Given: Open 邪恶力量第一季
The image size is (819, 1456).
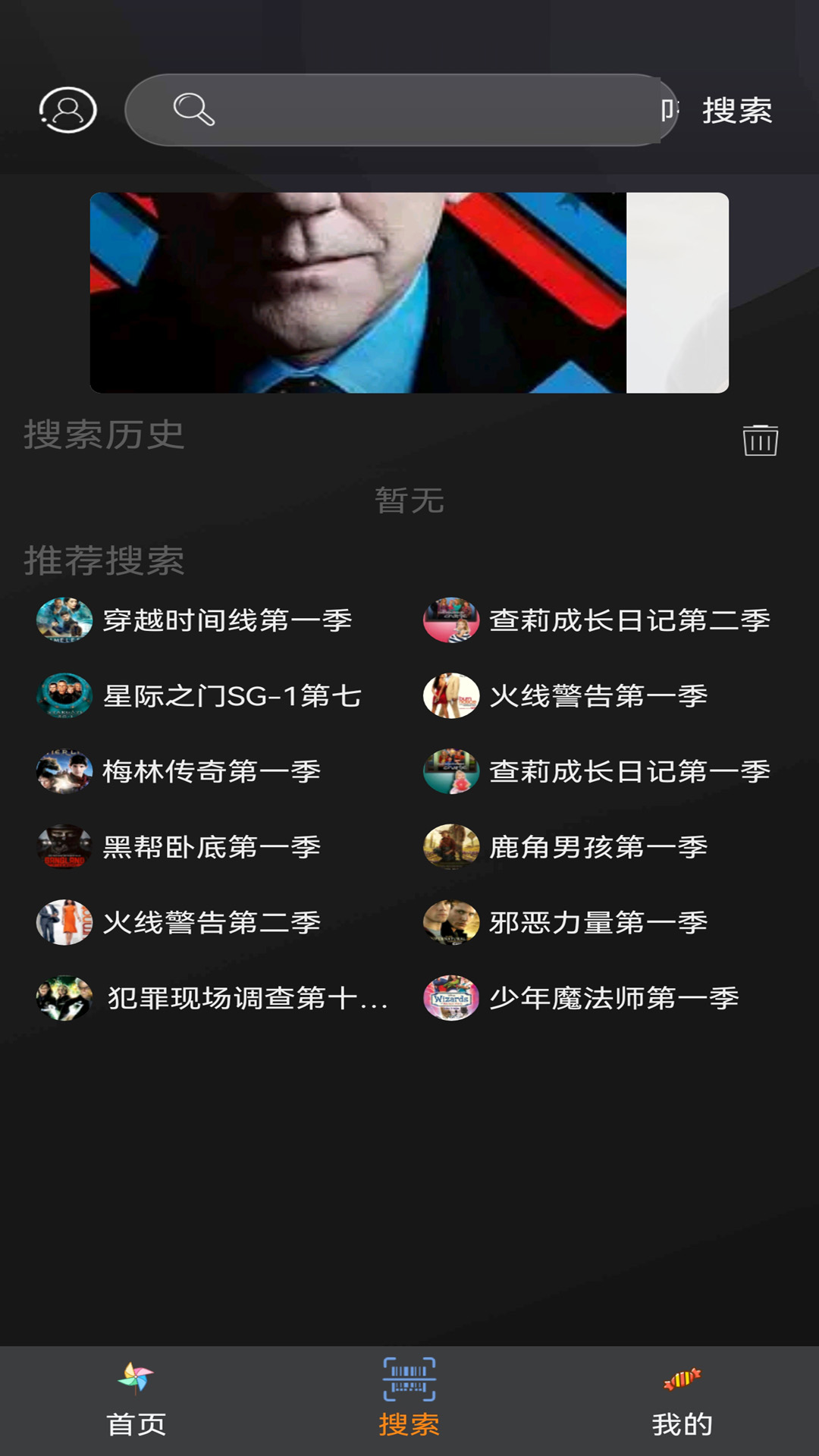Looking at the screenshot, I should tap(566, 922).
